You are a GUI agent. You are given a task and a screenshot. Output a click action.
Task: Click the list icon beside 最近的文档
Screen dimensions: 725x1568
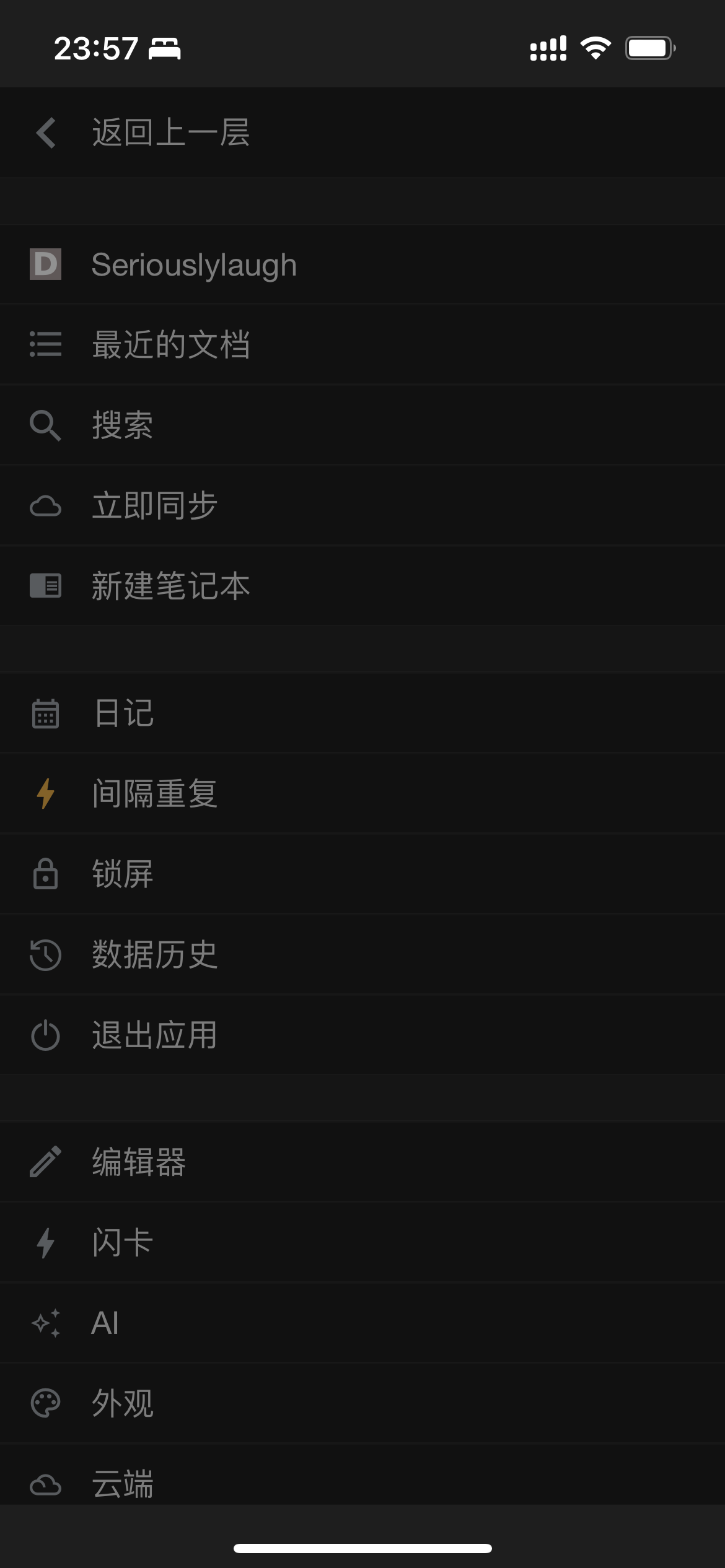click(x=46, y=344)
